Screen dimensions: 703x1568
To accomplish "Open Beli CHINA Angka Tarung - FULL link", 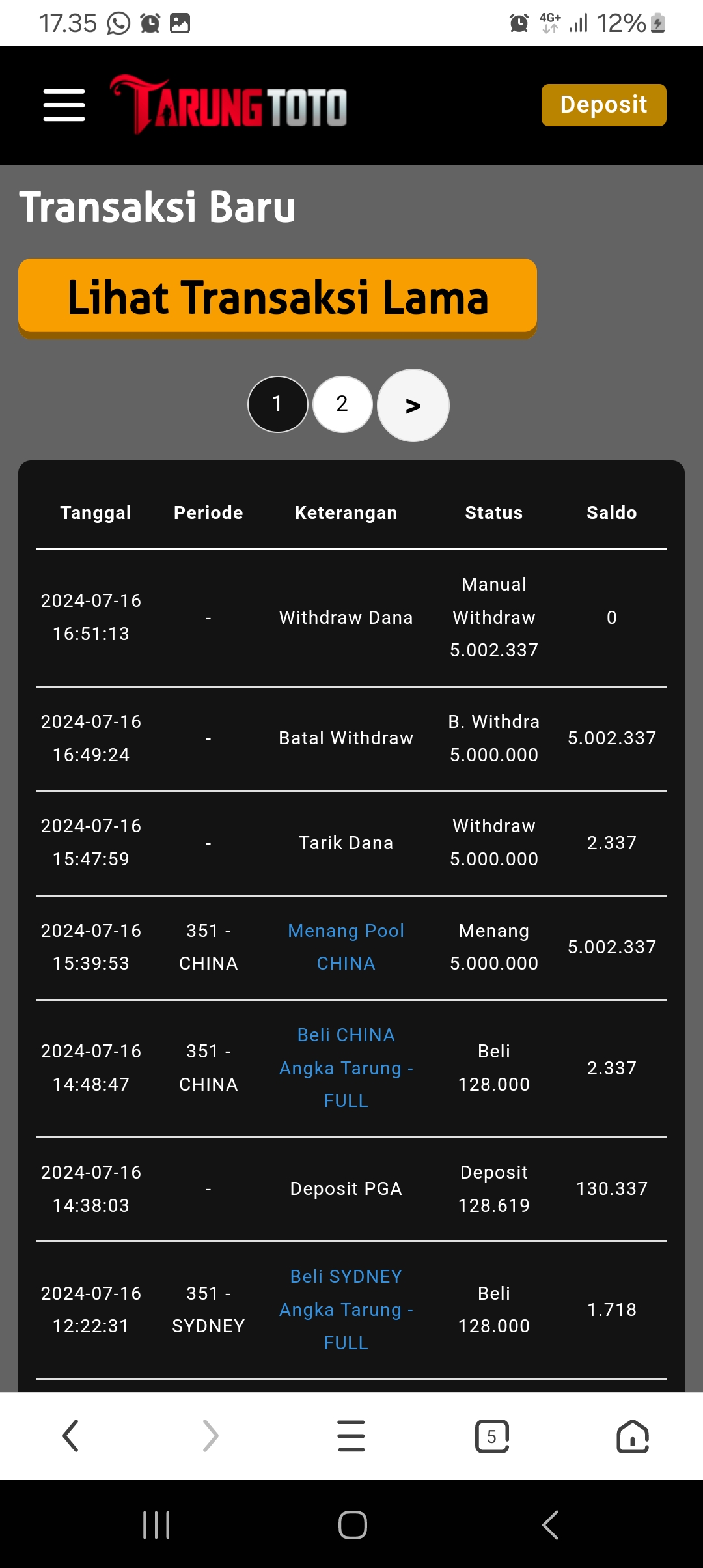I will tap(346, 1068).
